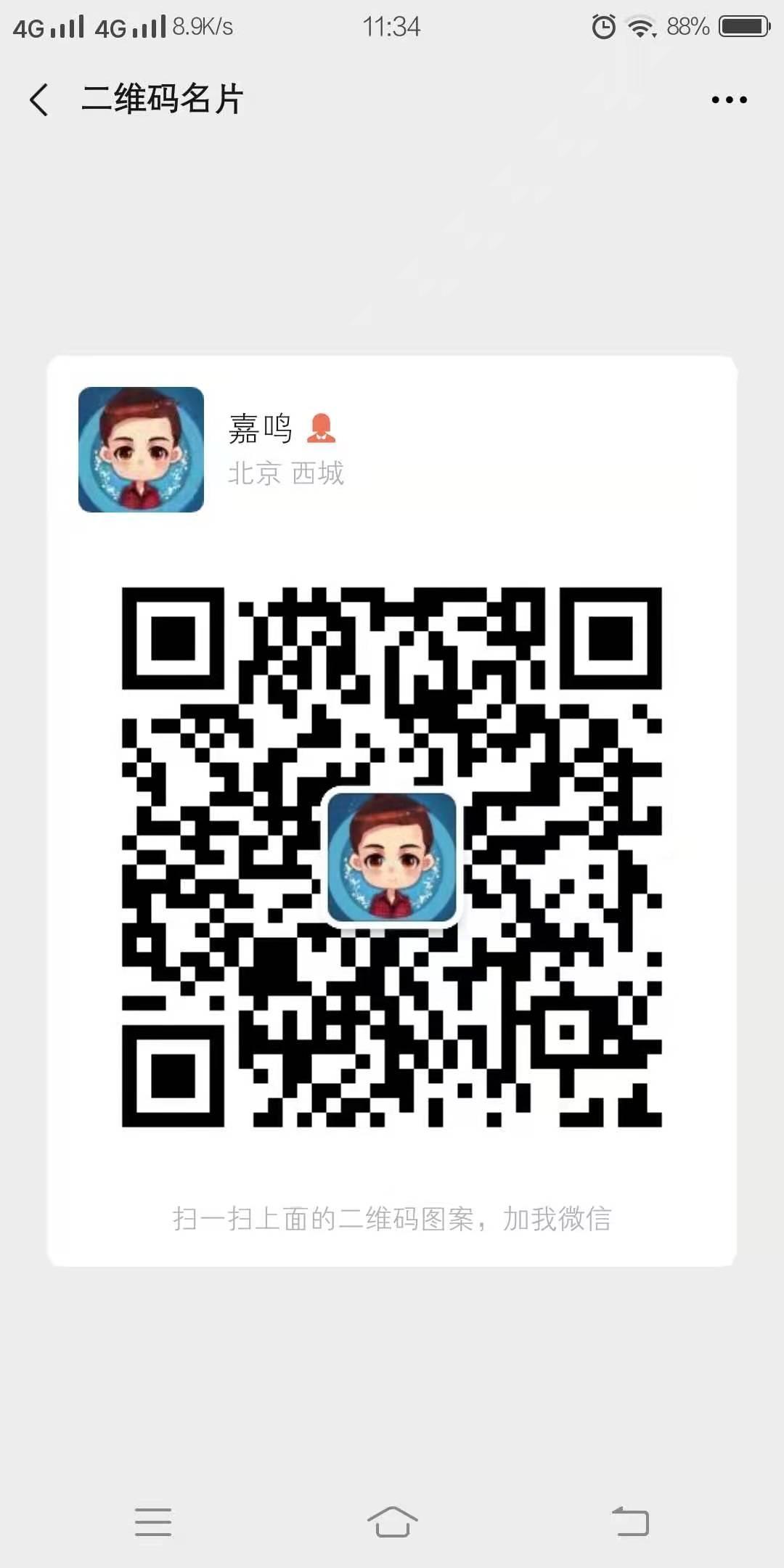Screen dimensions: 784x1568
Task: Tap the system home button
Action: [392, 1522]
